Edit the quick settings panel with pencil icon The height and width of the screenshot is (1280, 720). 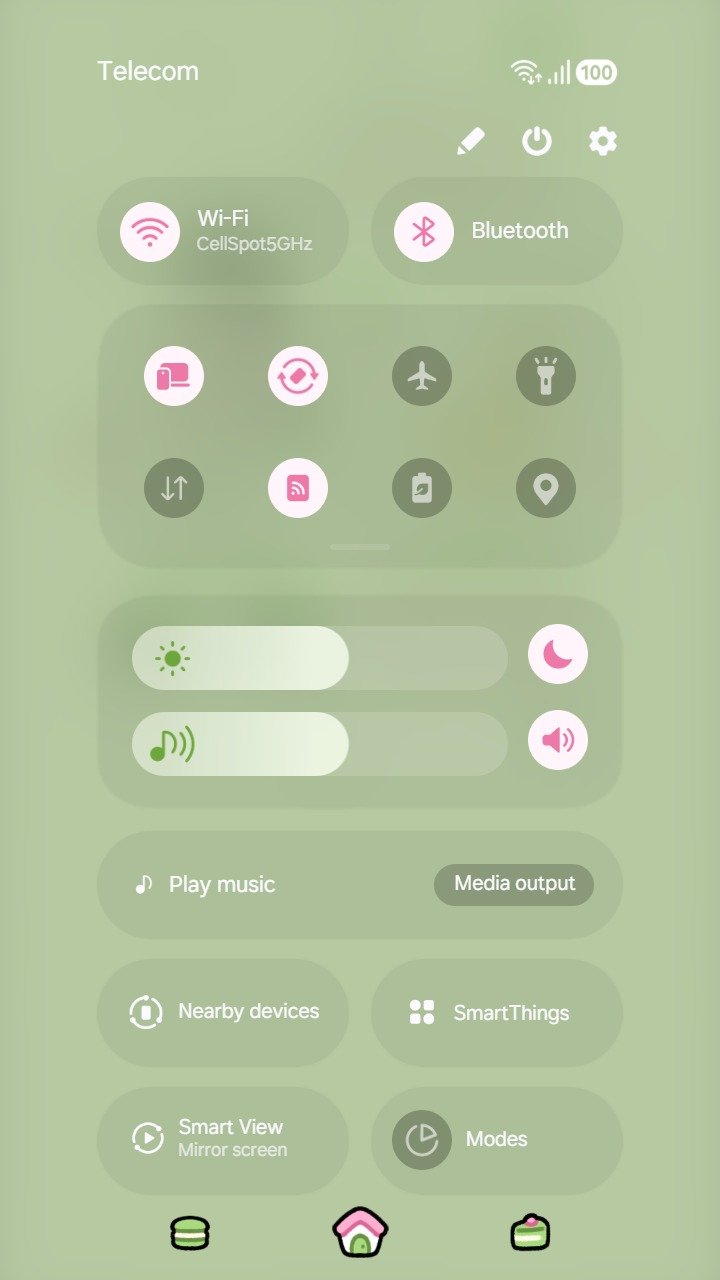click(470, 141)
